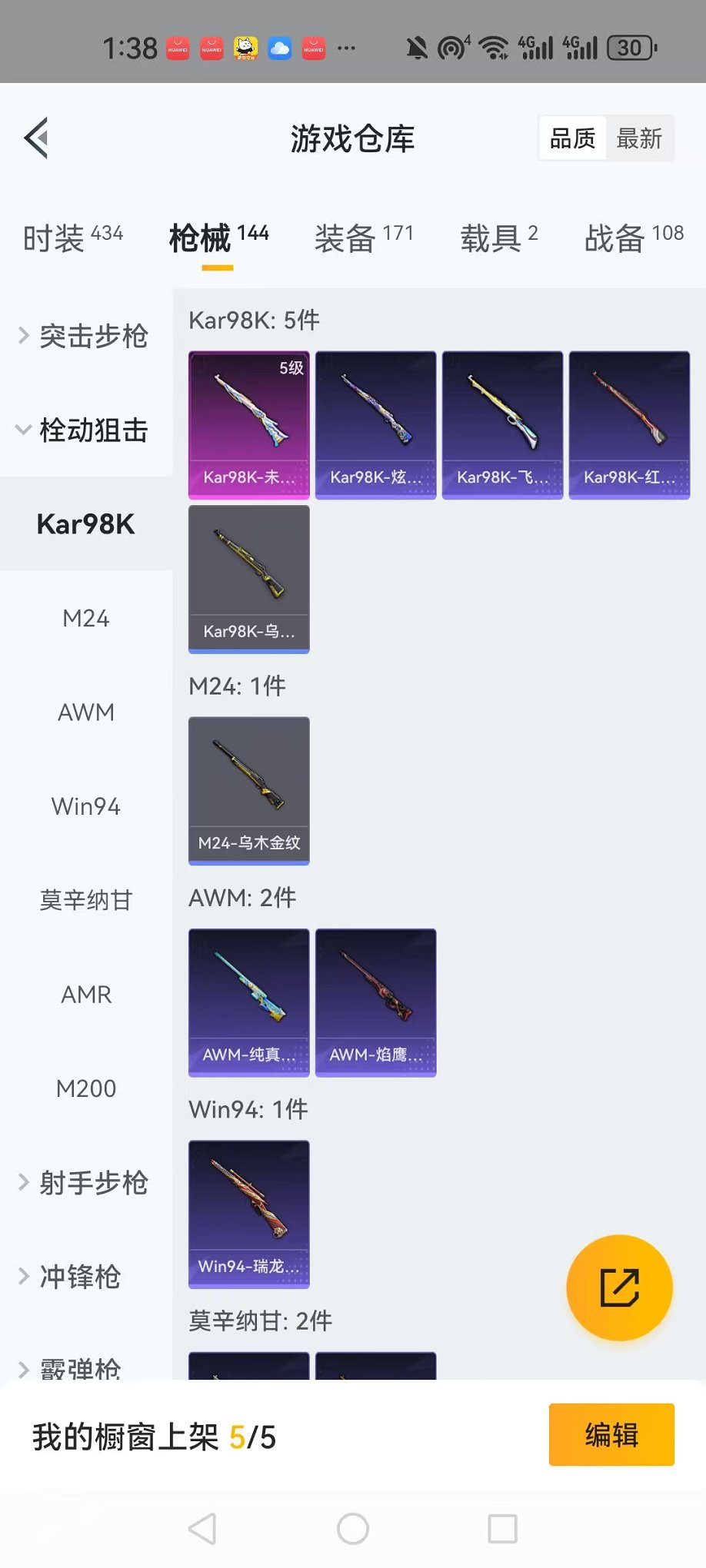Open the 载具 tab
The image size is (706, 1568).
tap(498, 238)
